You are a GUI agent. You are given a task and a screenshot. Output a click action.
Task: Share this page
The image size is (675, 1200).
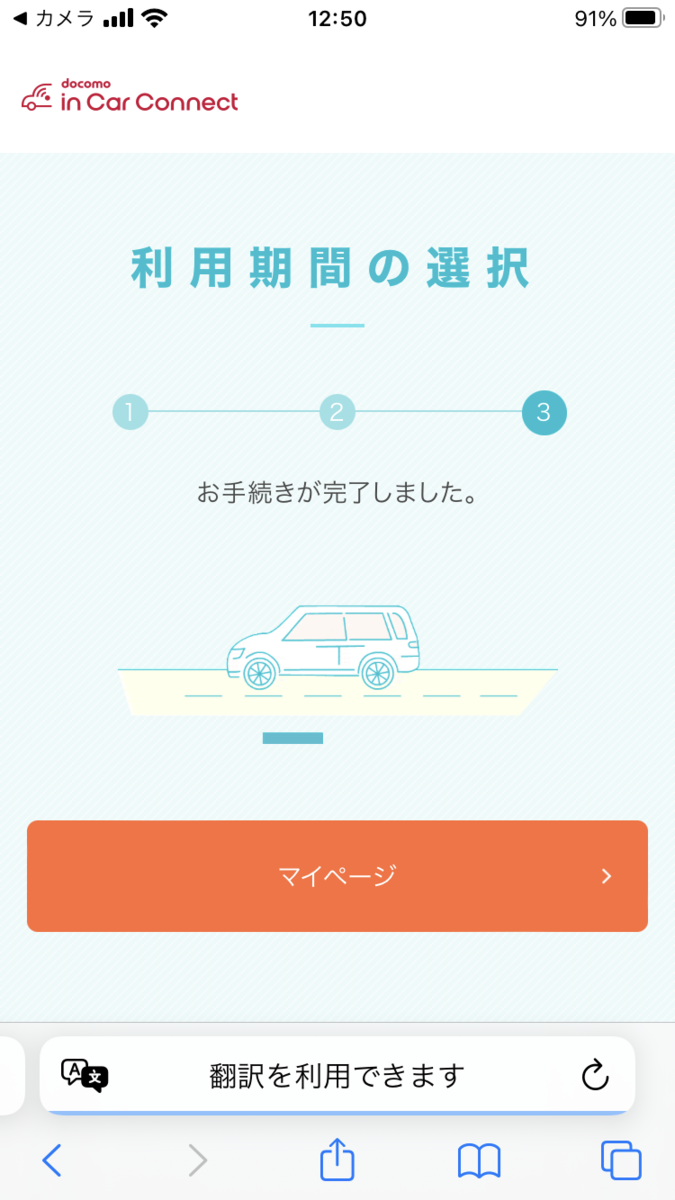point(337,1159)
